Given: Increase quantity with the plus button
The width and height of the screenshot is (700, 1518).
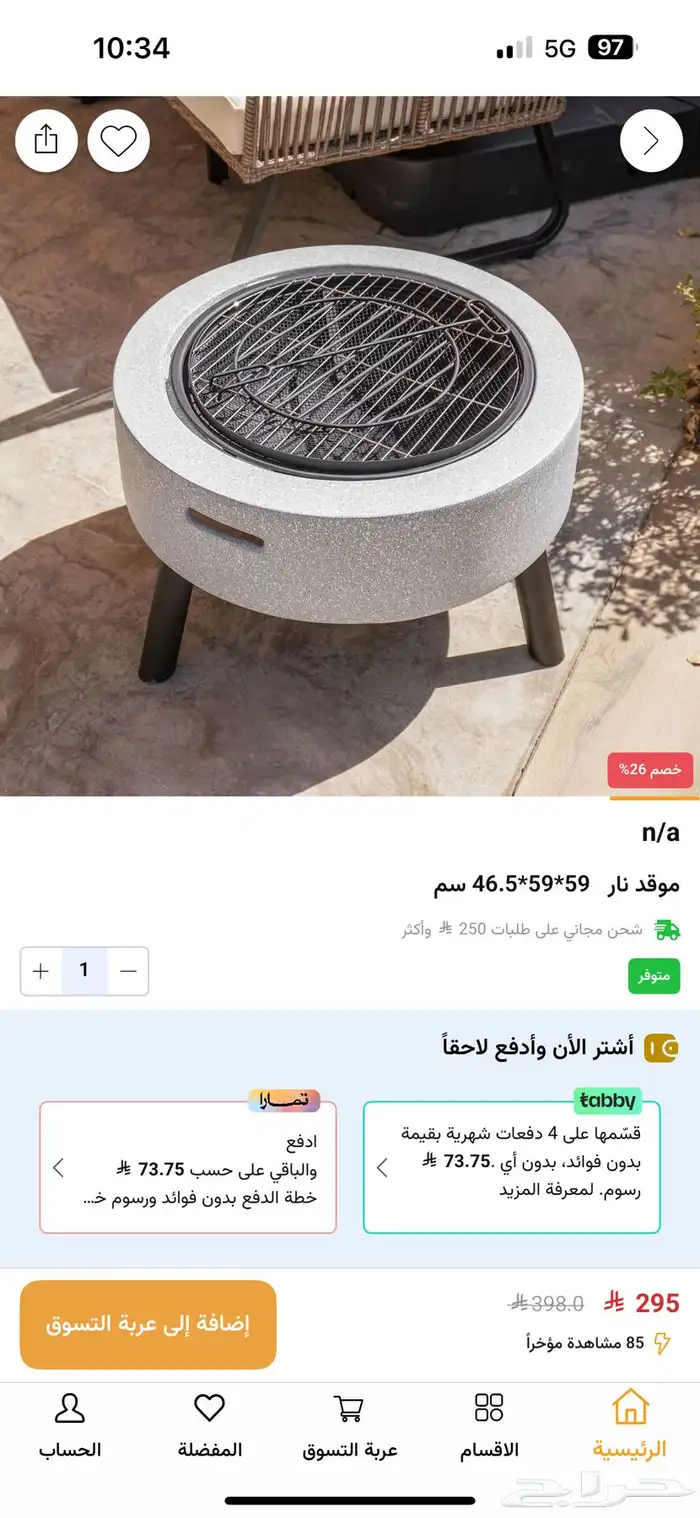Looking at the screenshot, I should pyautogui.click(x=41, y=970).
